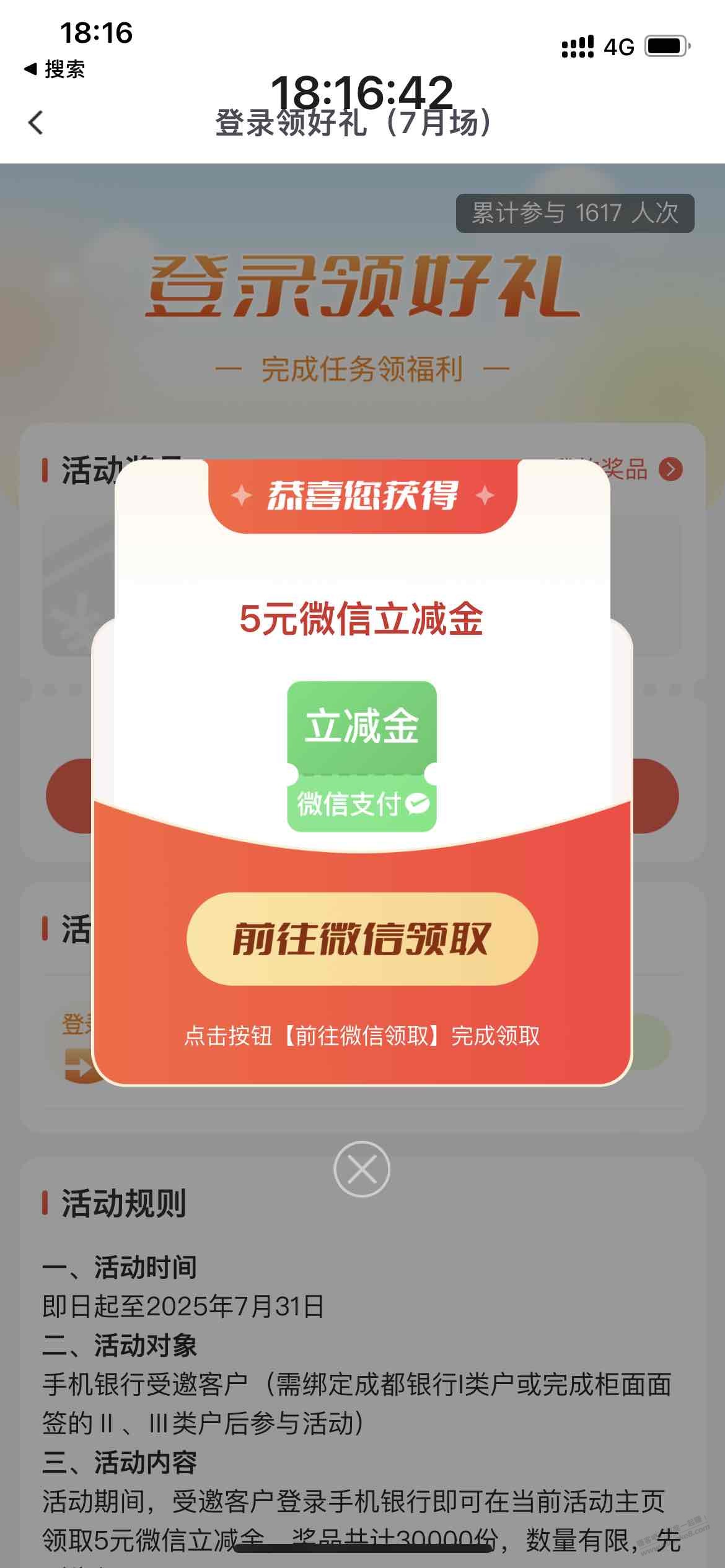
Task: Return to 搜索 via the status bar link
Action: pyautogui.click(x=55, y=69)
